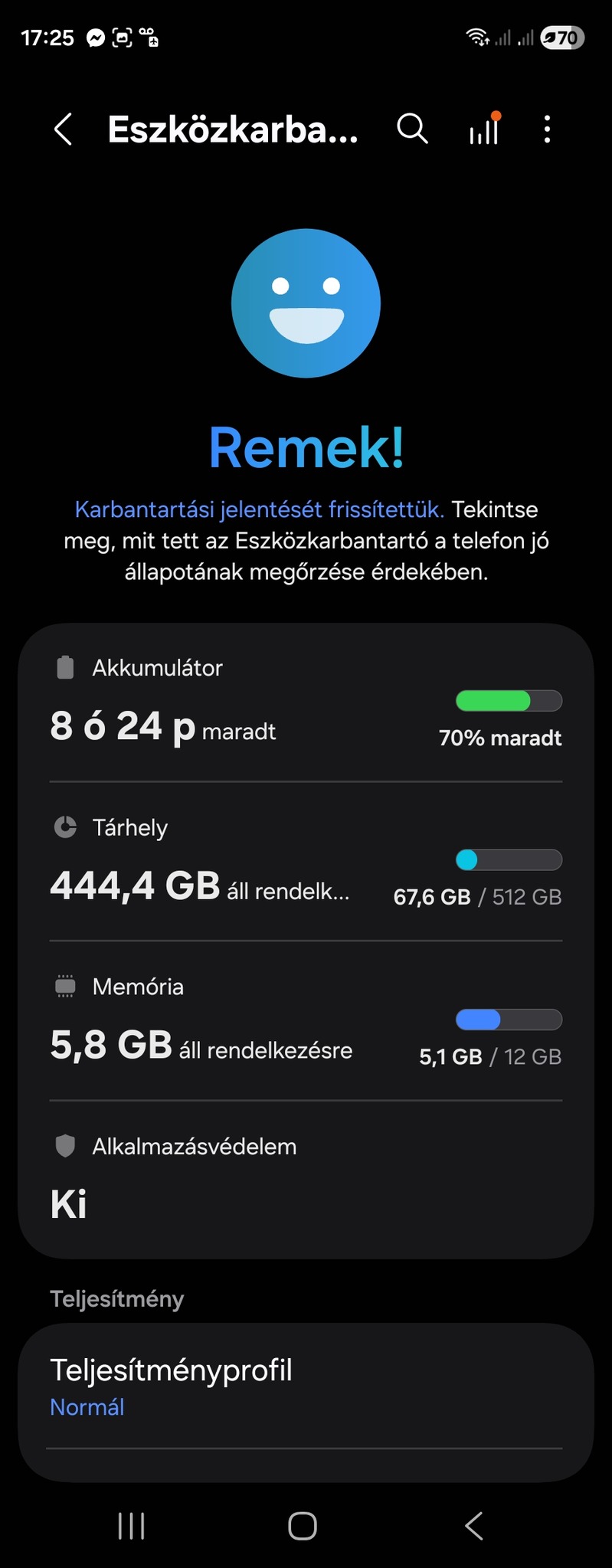The height and width of the screenshot is (1568, 612).
Task: Open the three-dot overflow menu
Action: point(546,129)
